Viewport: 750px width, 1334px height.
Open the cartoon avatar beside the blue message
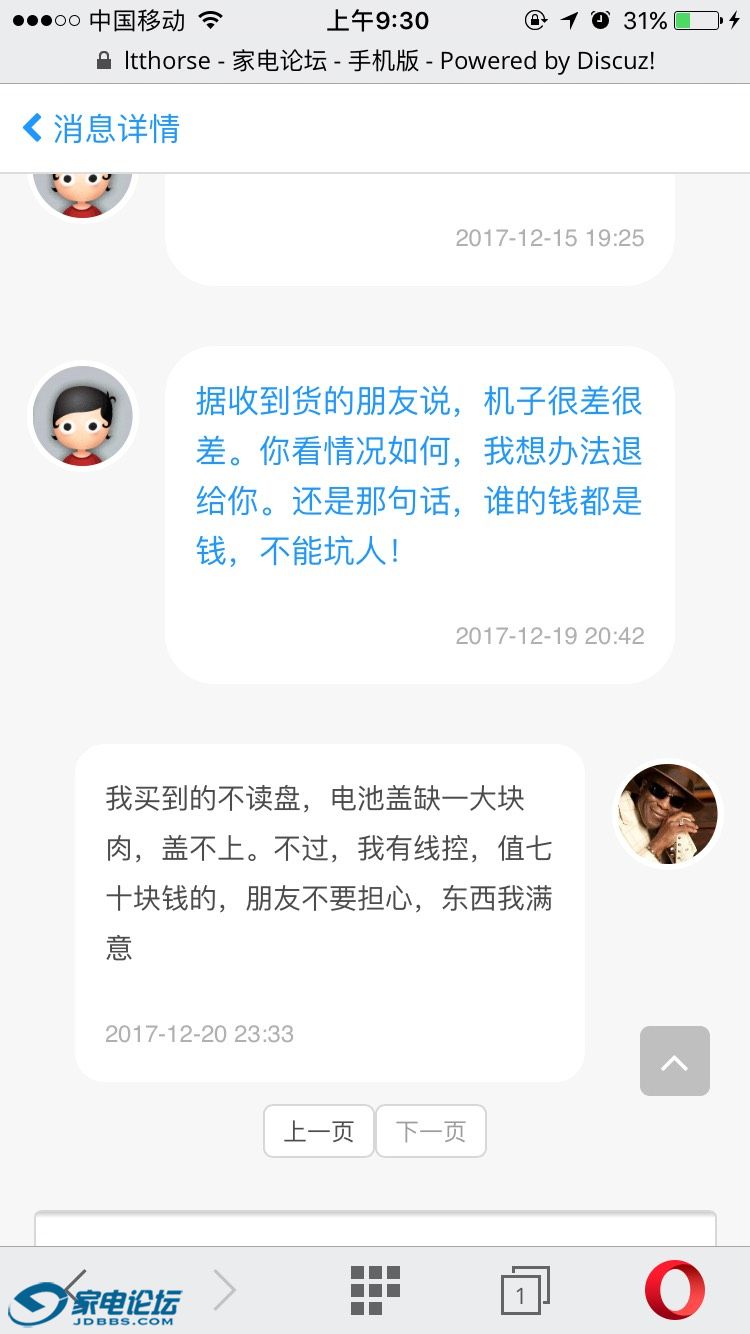(x=83, y=416)
